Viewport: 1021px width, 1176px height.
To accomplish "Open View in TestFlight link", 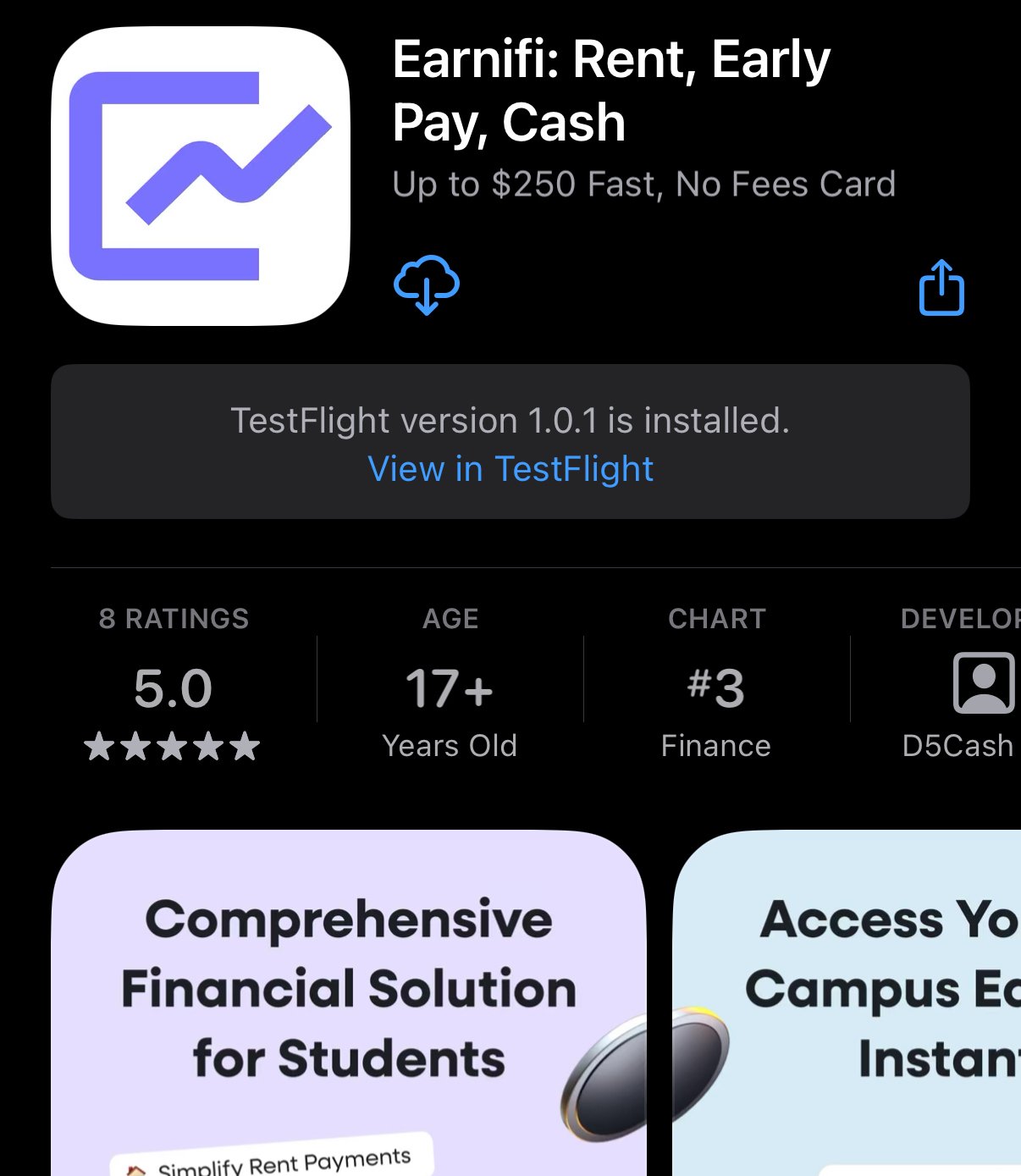I will click(510, 469).
